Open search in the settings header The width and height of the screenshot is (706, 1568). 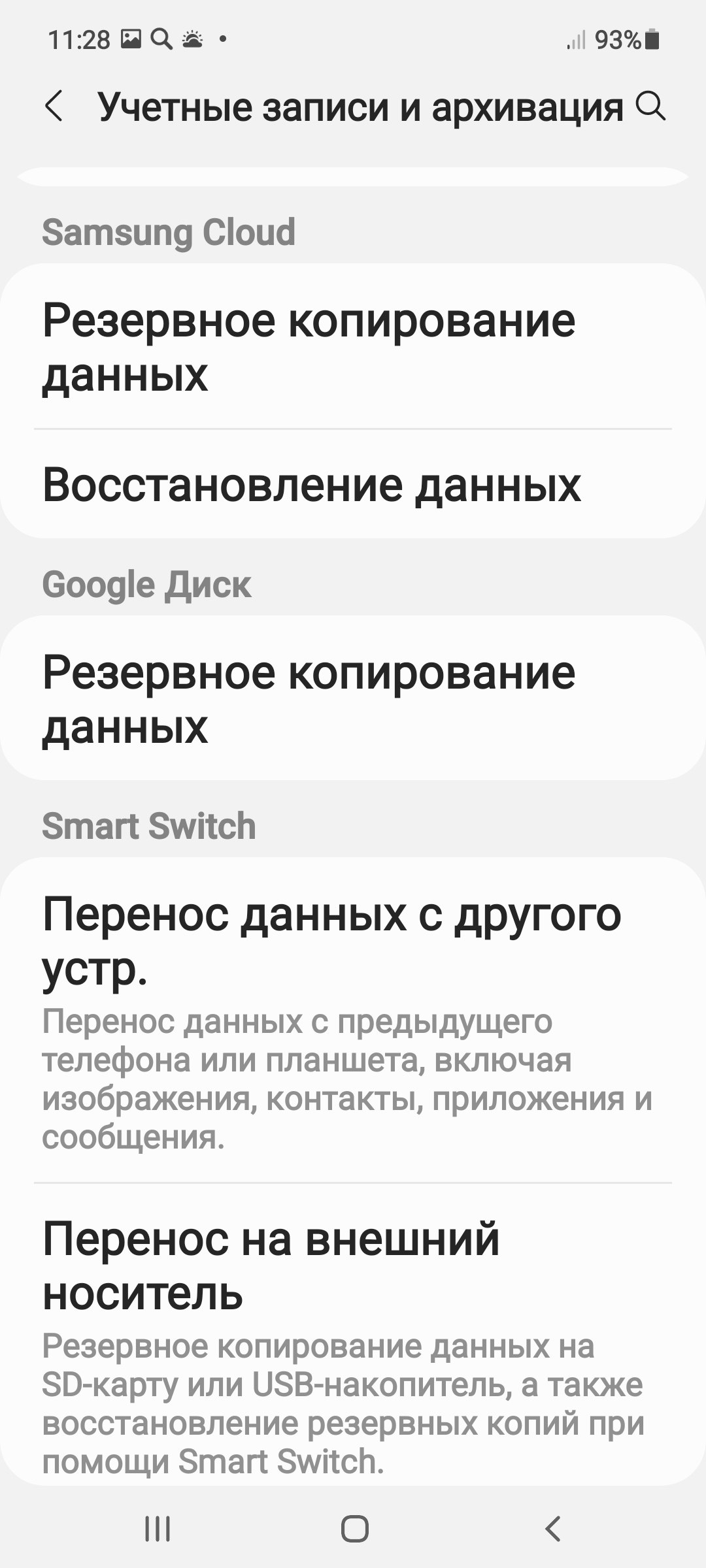[x=651, y=106]
